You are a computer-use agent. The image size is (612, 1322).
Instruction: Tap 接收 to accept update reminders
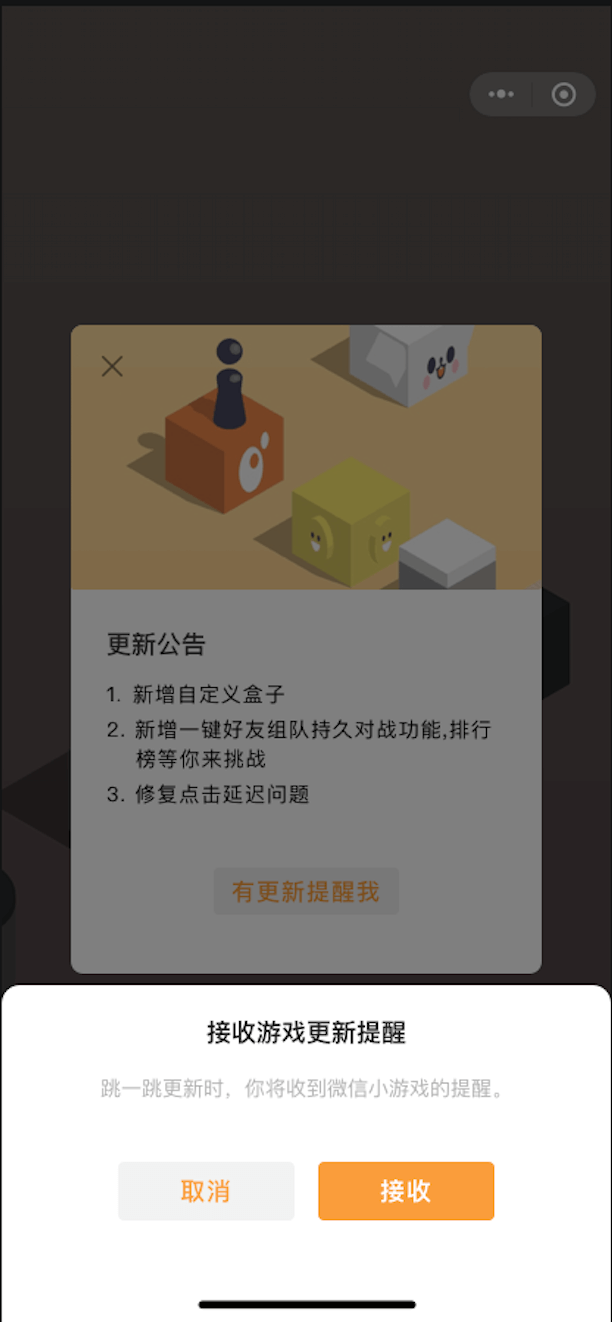406,1191
